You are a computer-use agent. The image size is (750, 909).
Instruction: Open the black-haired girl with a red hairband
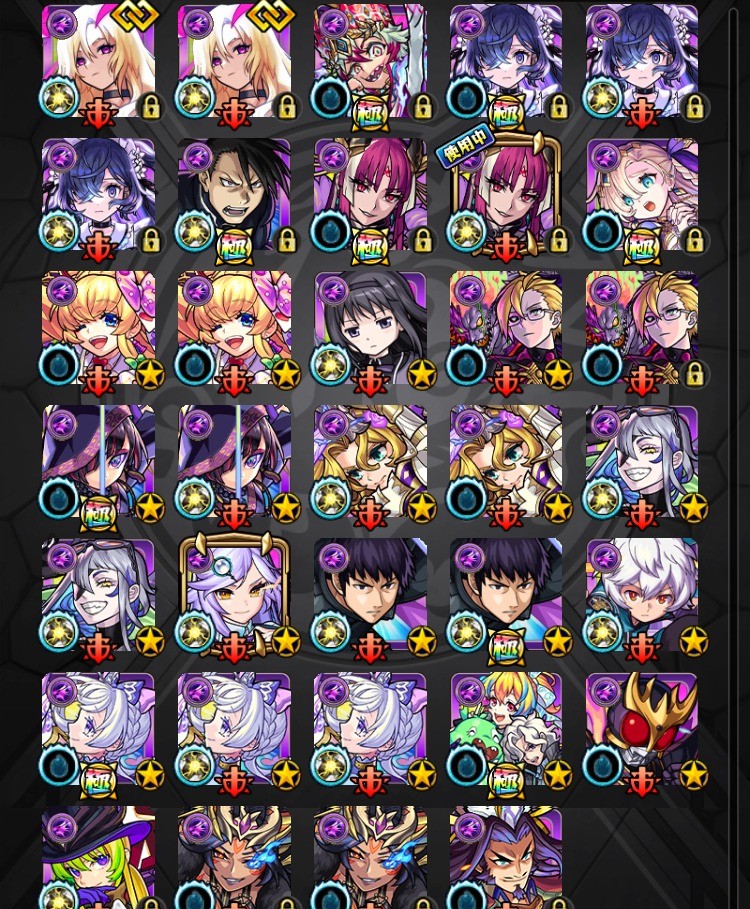(370, 328)
